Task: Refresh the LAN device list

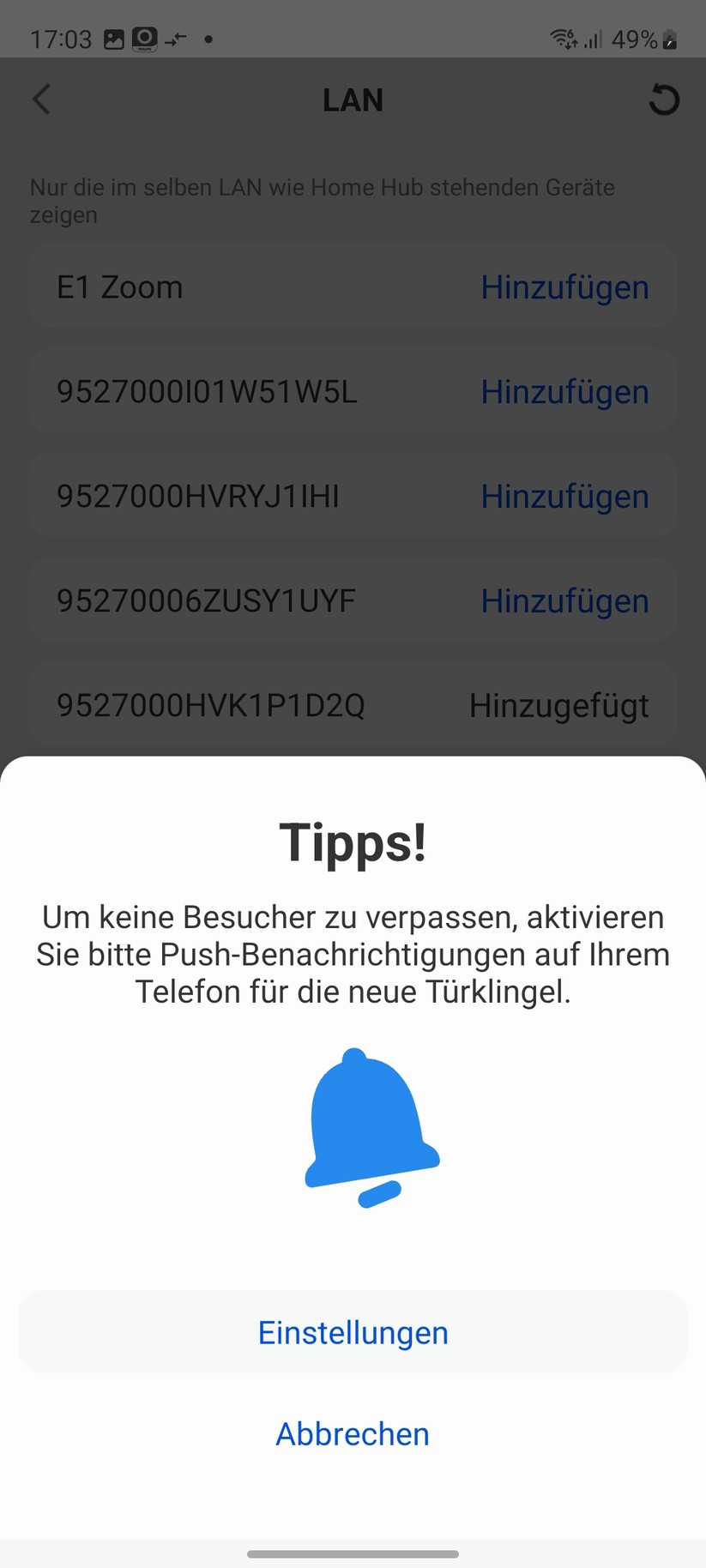Action: tap(663, 100)
